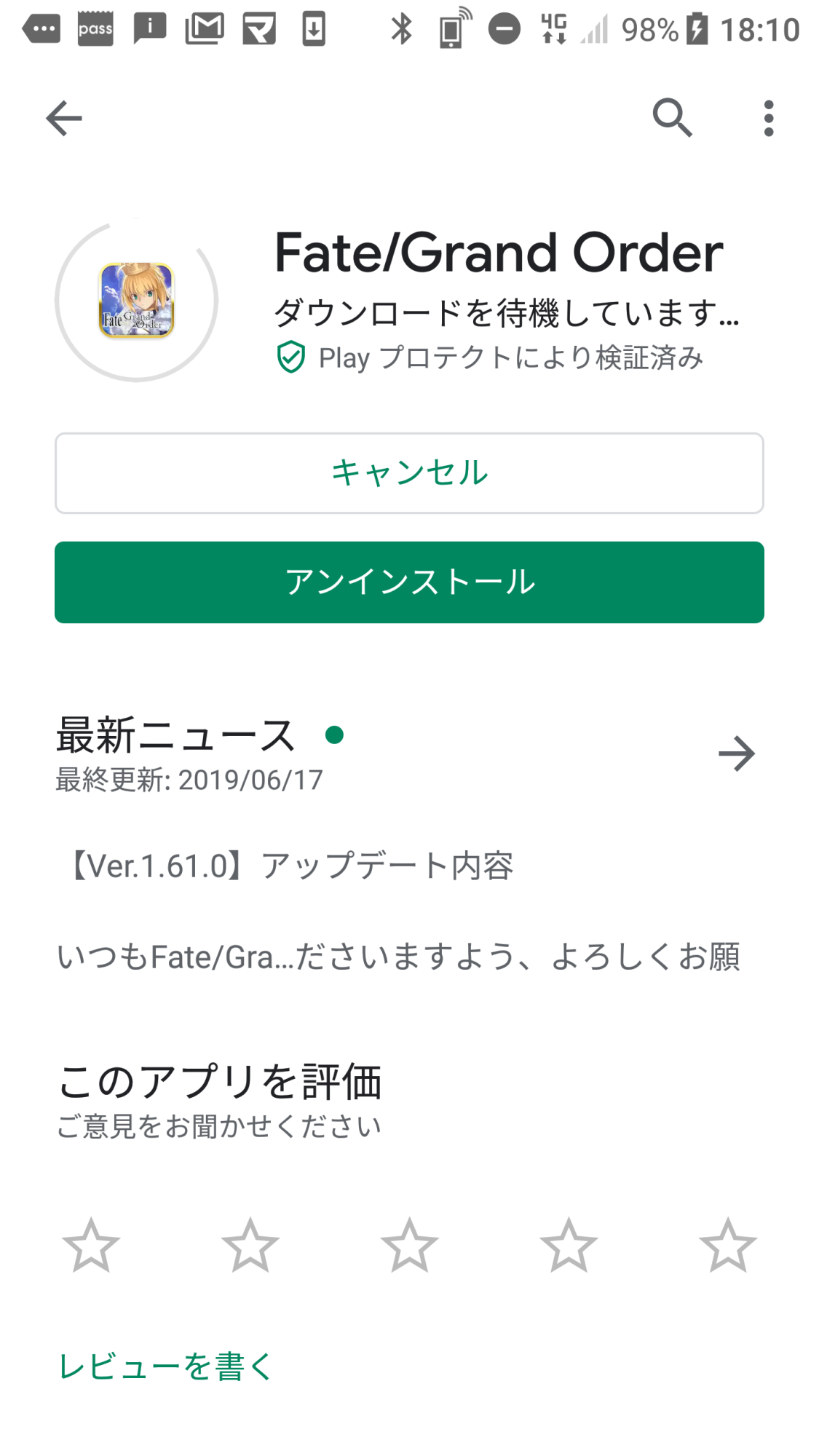Open the three-dot overflow menu

pyautogui.click(x=768, y=118)
